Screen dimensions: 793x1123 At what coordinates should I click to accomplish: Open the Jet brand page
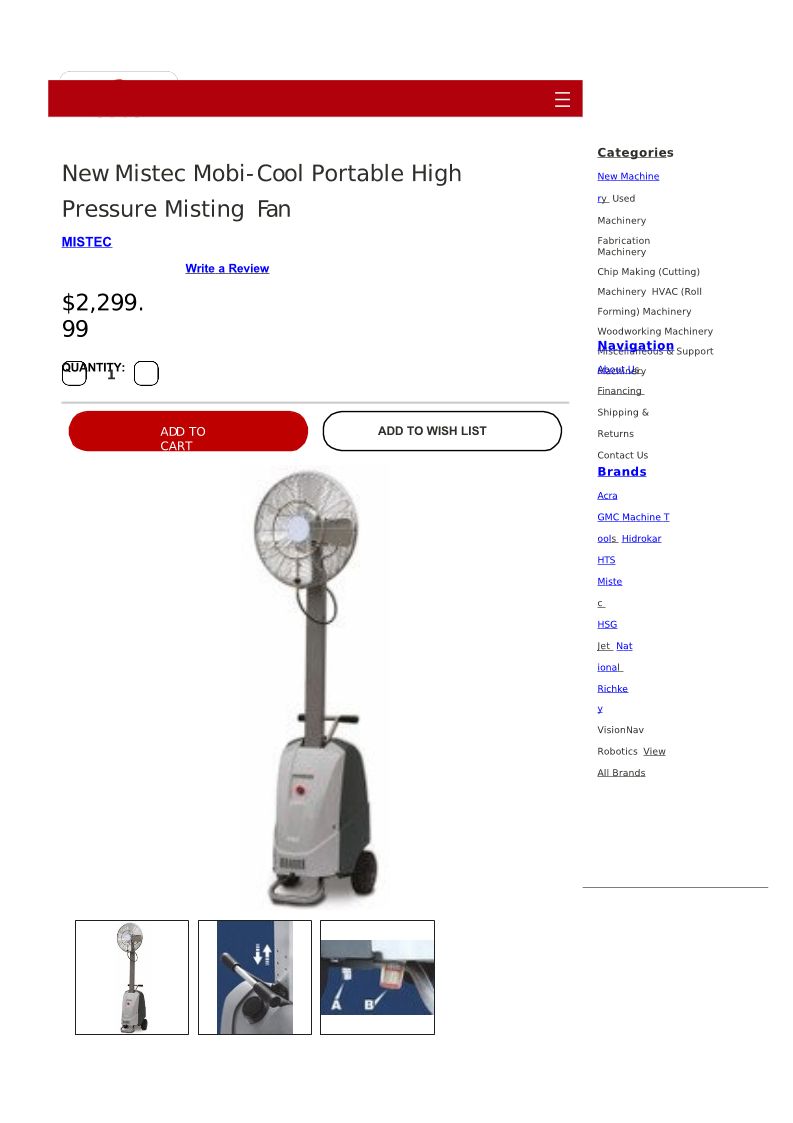click(x=604, y=646)
